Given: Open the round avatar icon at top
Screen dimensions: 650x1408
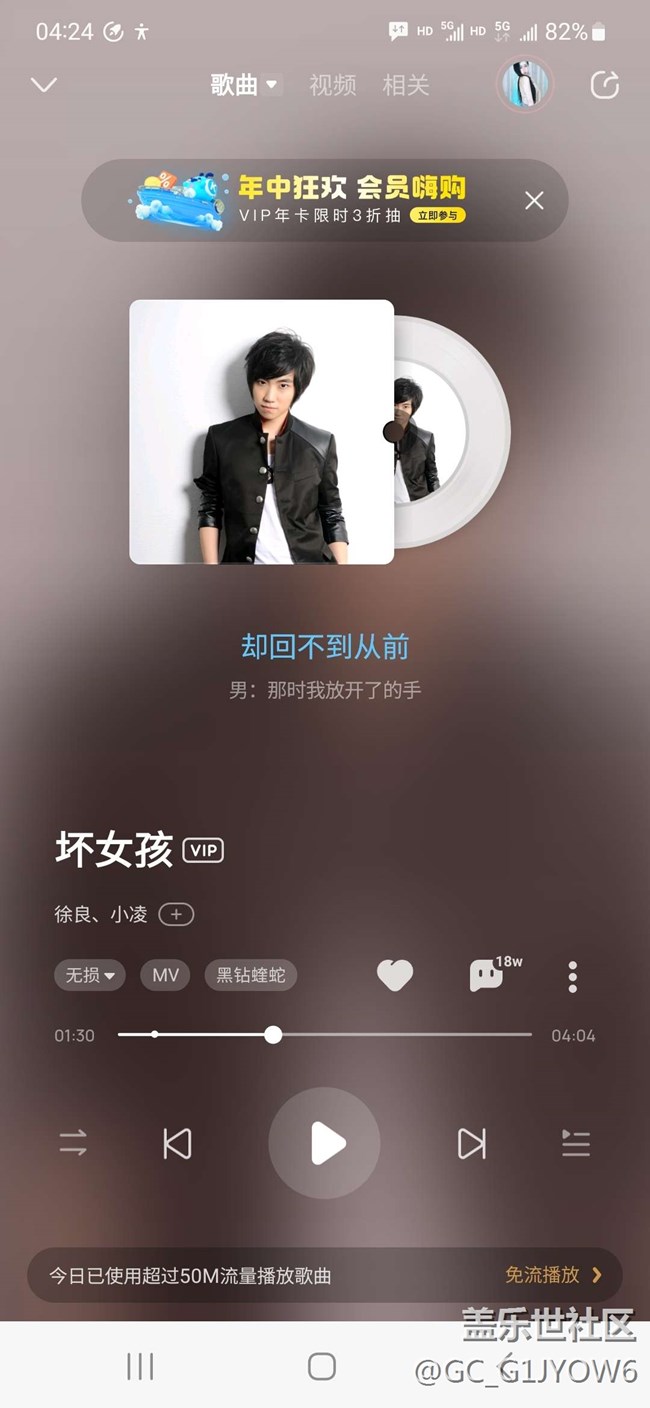Looking at the screenshot, I should 525,85.
